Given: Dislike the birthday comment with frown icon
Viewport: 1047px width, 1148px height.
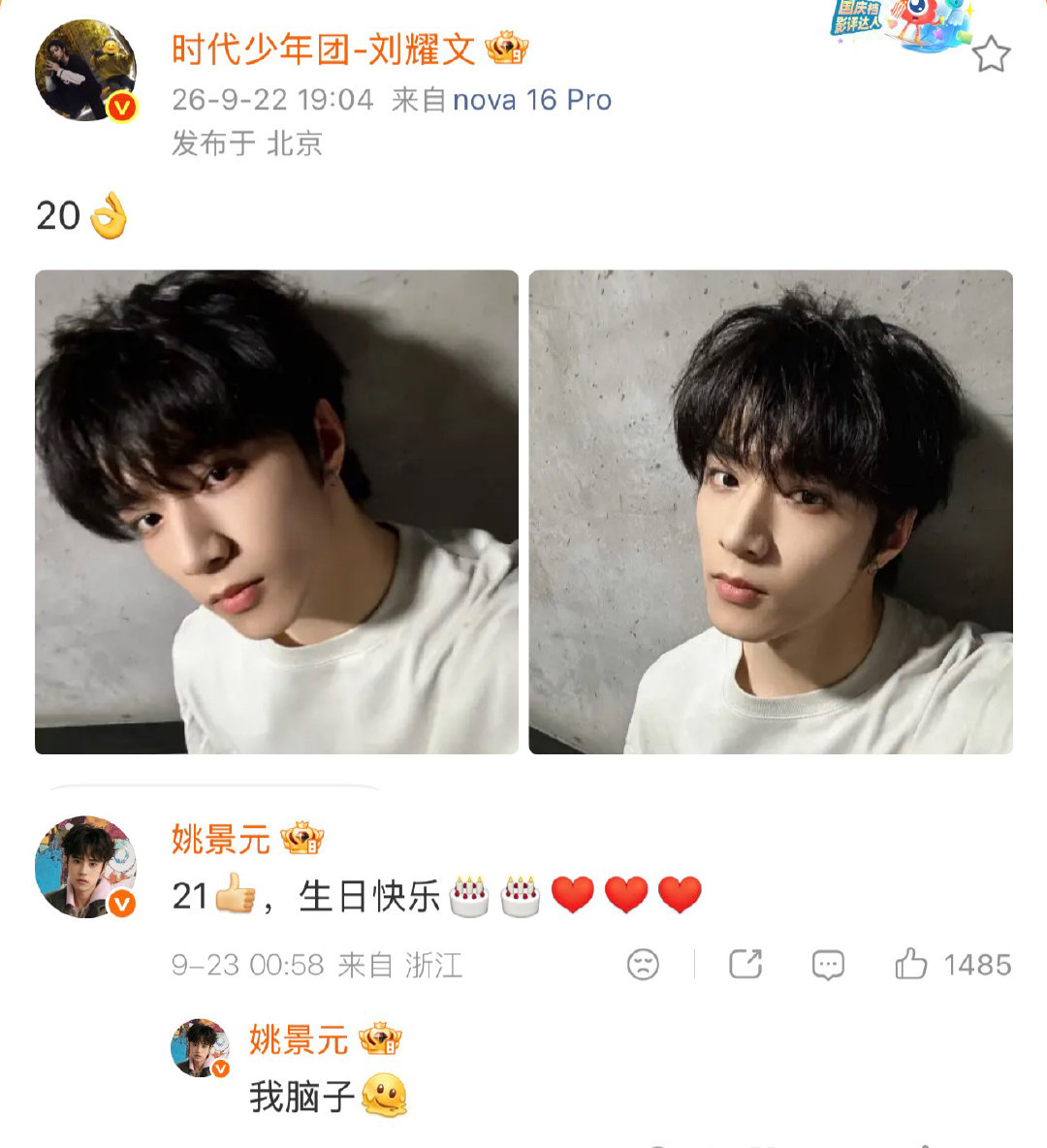Looking at the screenshot, I should [643, 964].
